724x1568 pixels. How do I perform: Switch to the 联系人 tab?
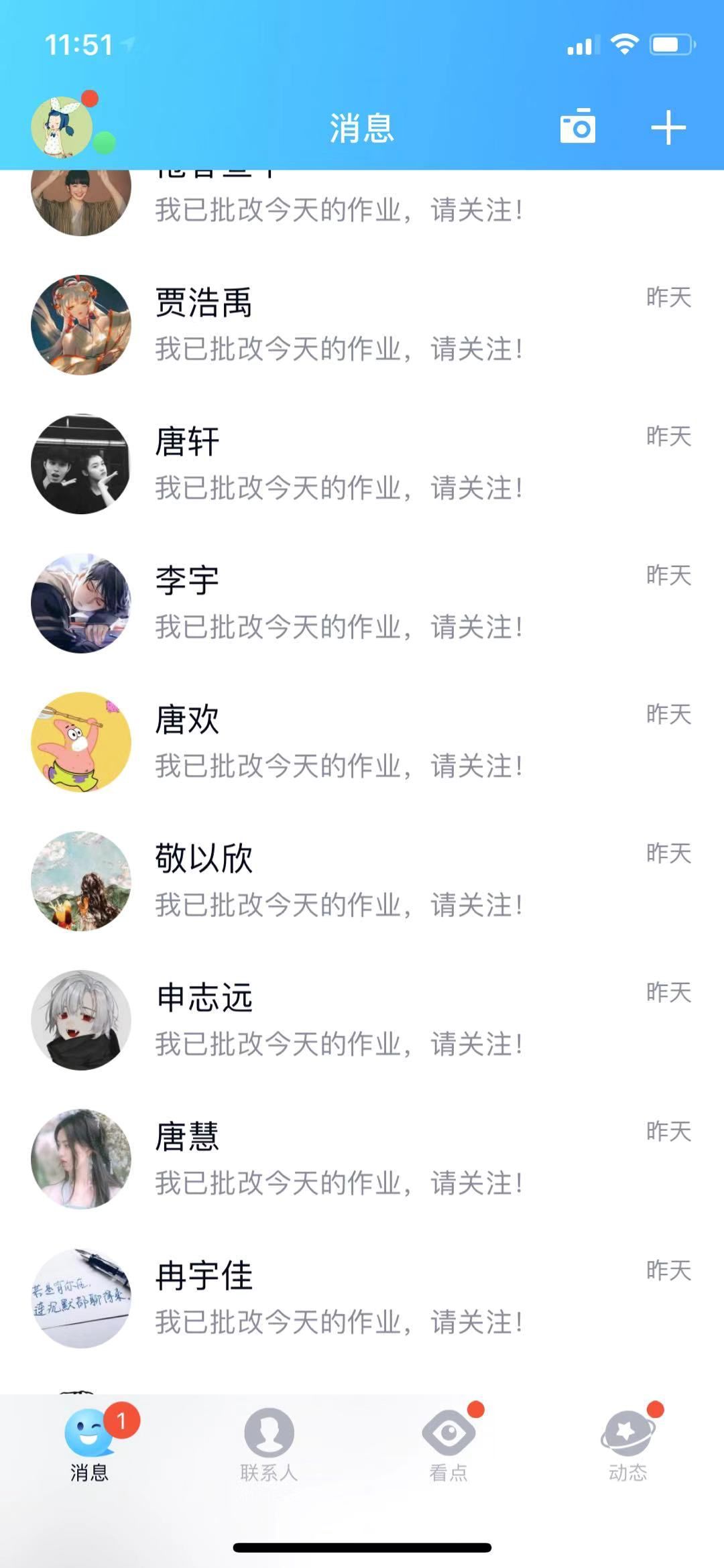click(x=269, y=1443)
